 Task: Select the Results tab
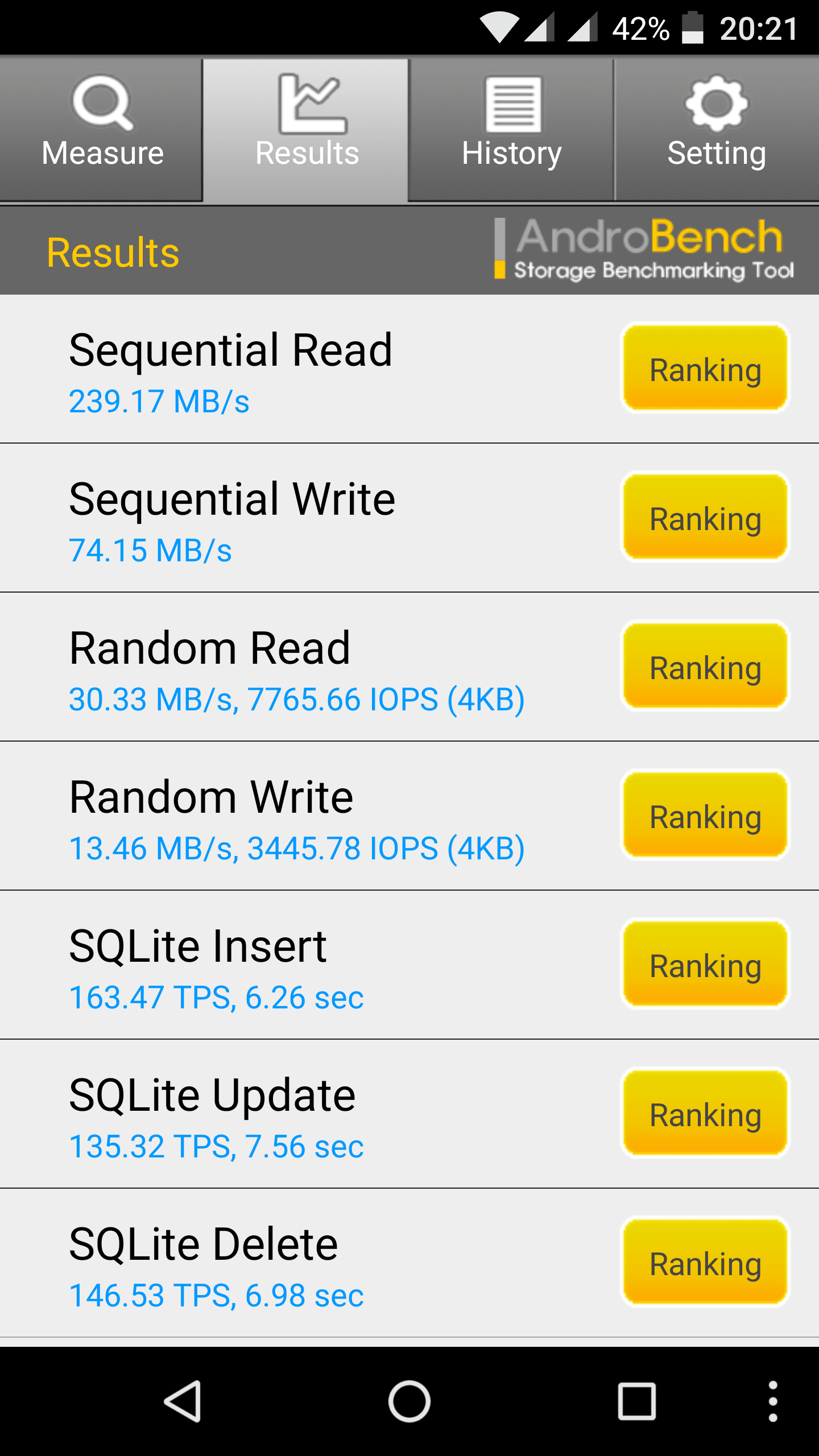tap(306, 129)
